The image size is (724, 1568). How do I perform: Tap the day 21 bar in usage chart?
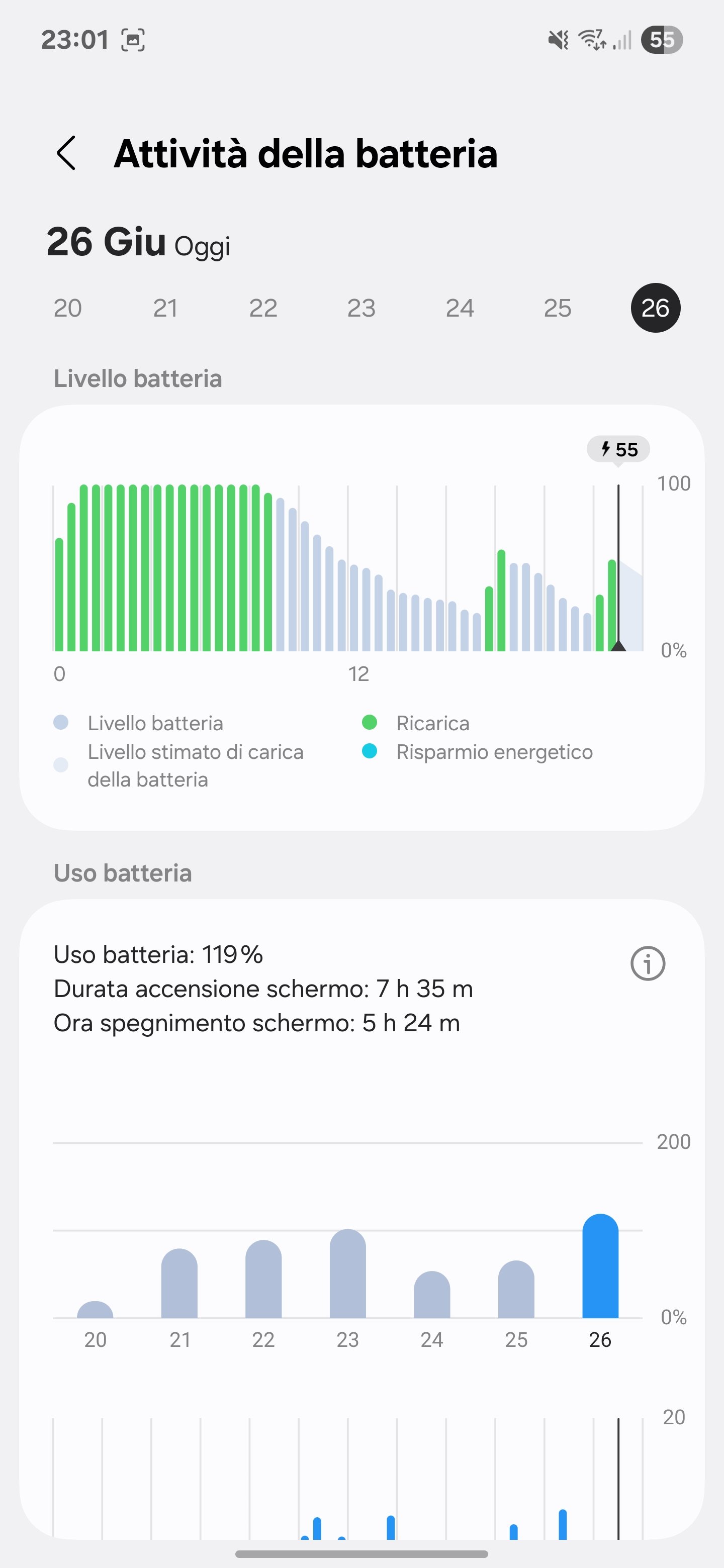click(179, 1286)
